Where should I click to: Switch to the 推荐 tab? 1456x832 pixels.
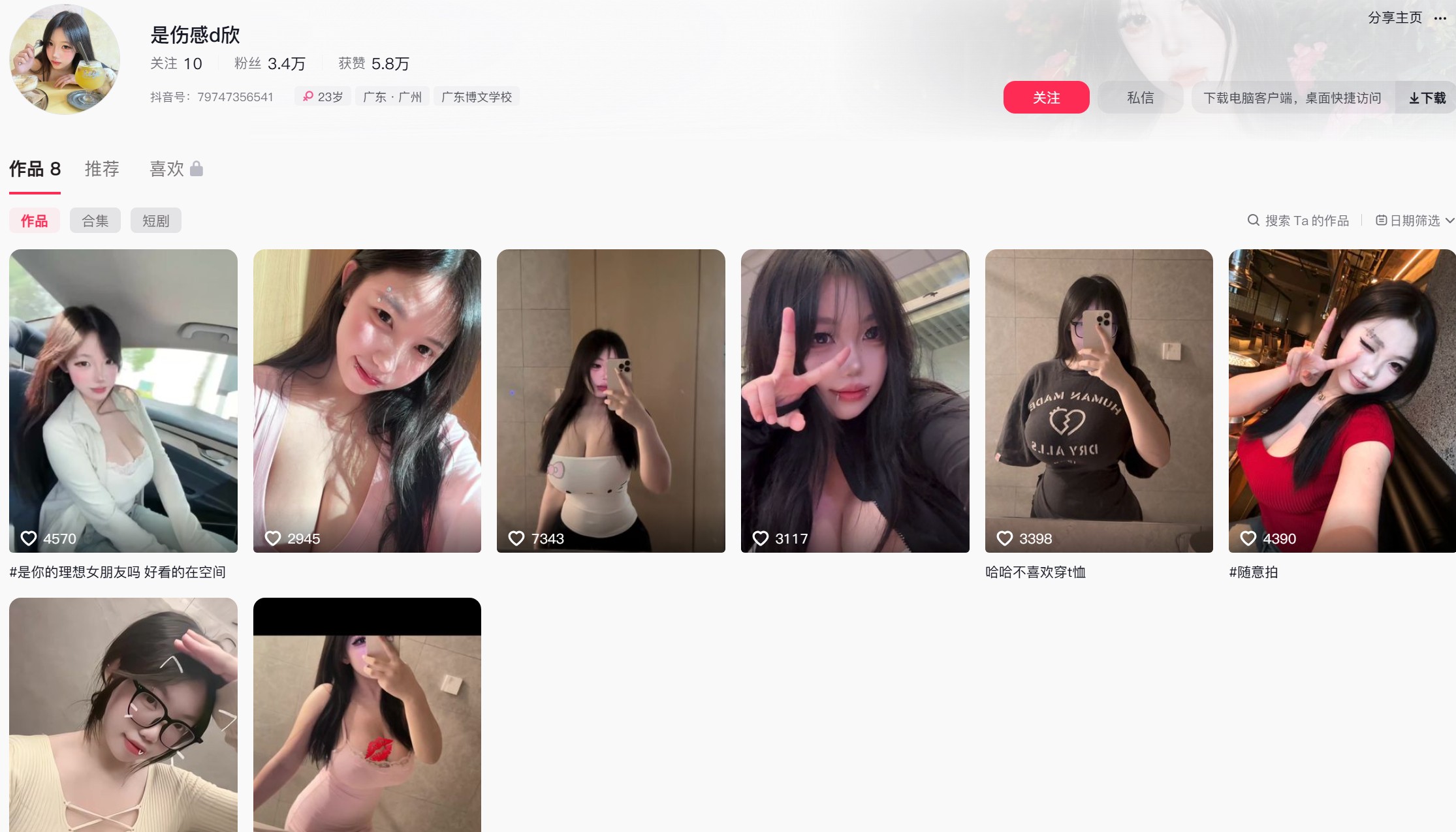102,169
